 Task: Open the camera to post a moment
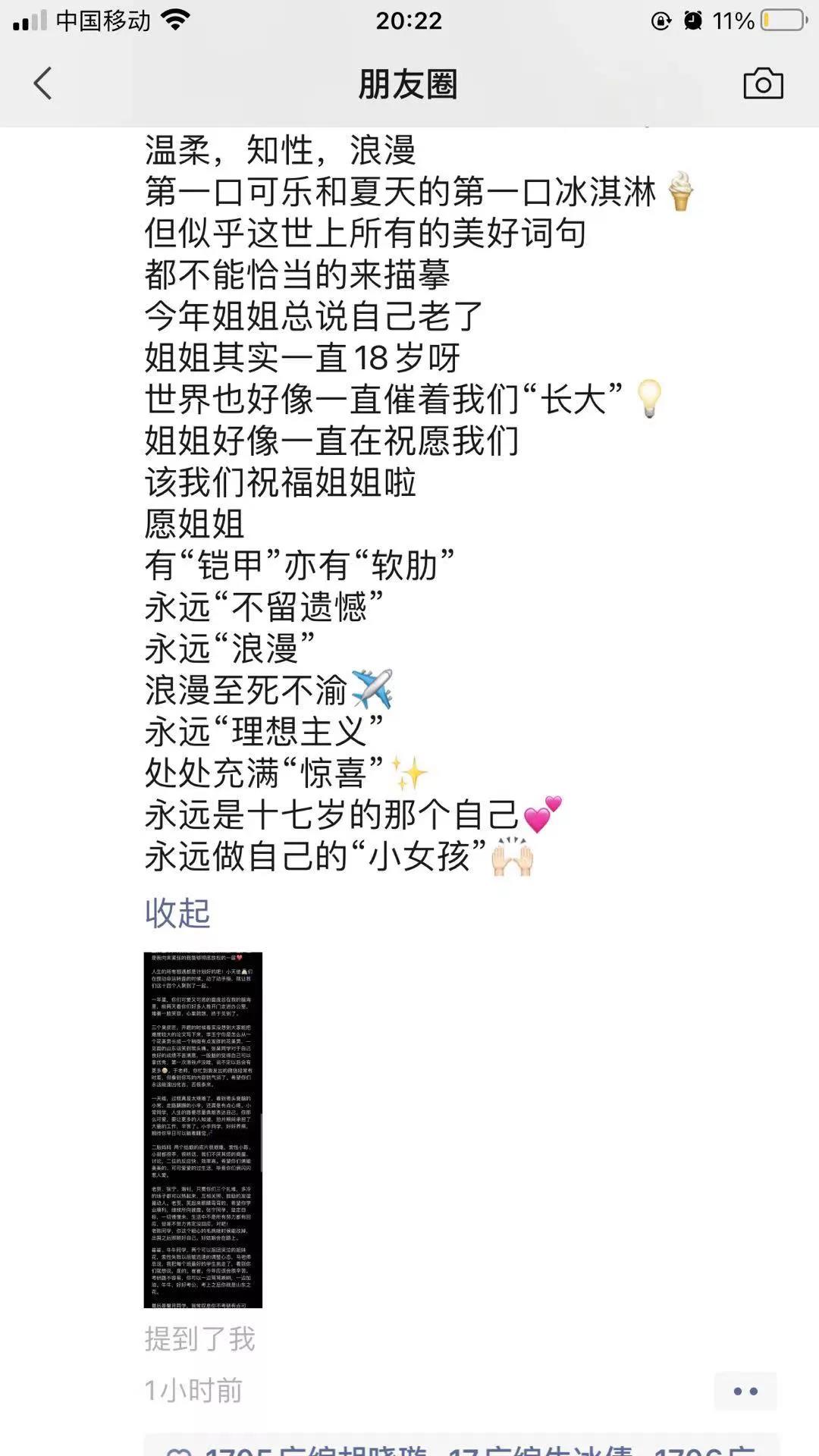[763, 83]
